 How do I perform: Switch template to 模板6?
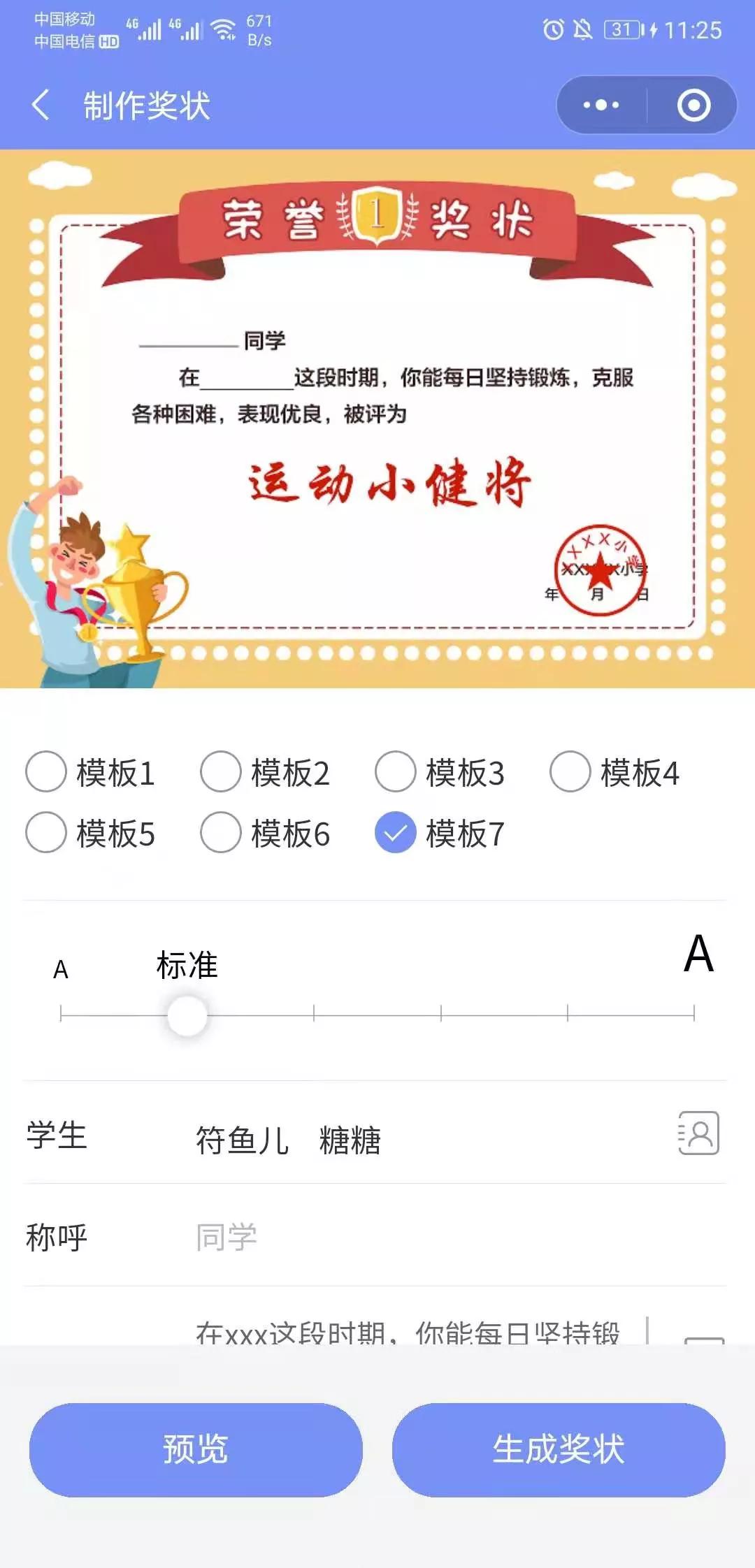[220, 832]
